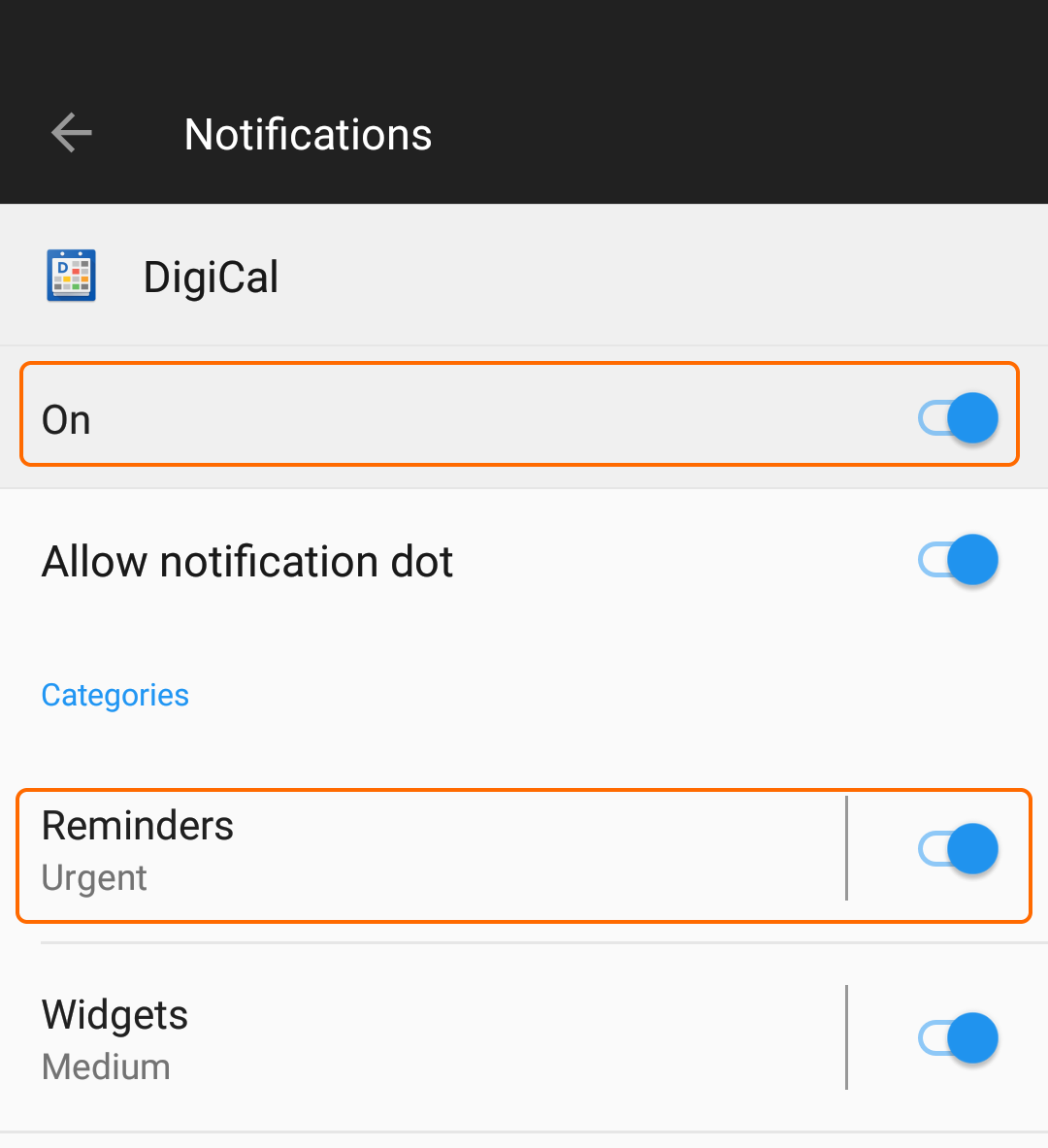The height and width of the screenshot is (1148, 1048).
Task: Go back from Notifications screen
Action: click(72, 133)
